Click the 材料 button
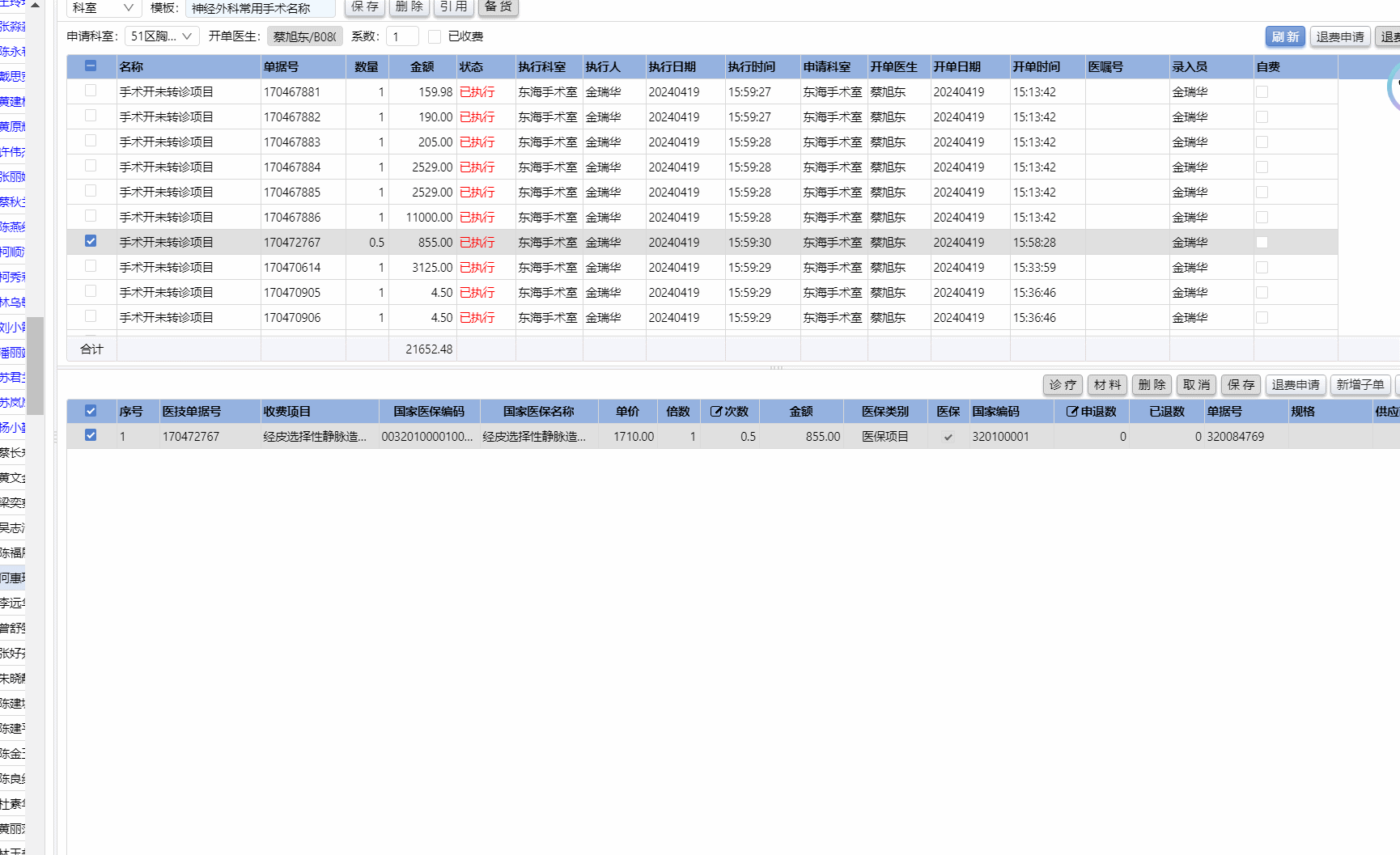 [1107, 385]
